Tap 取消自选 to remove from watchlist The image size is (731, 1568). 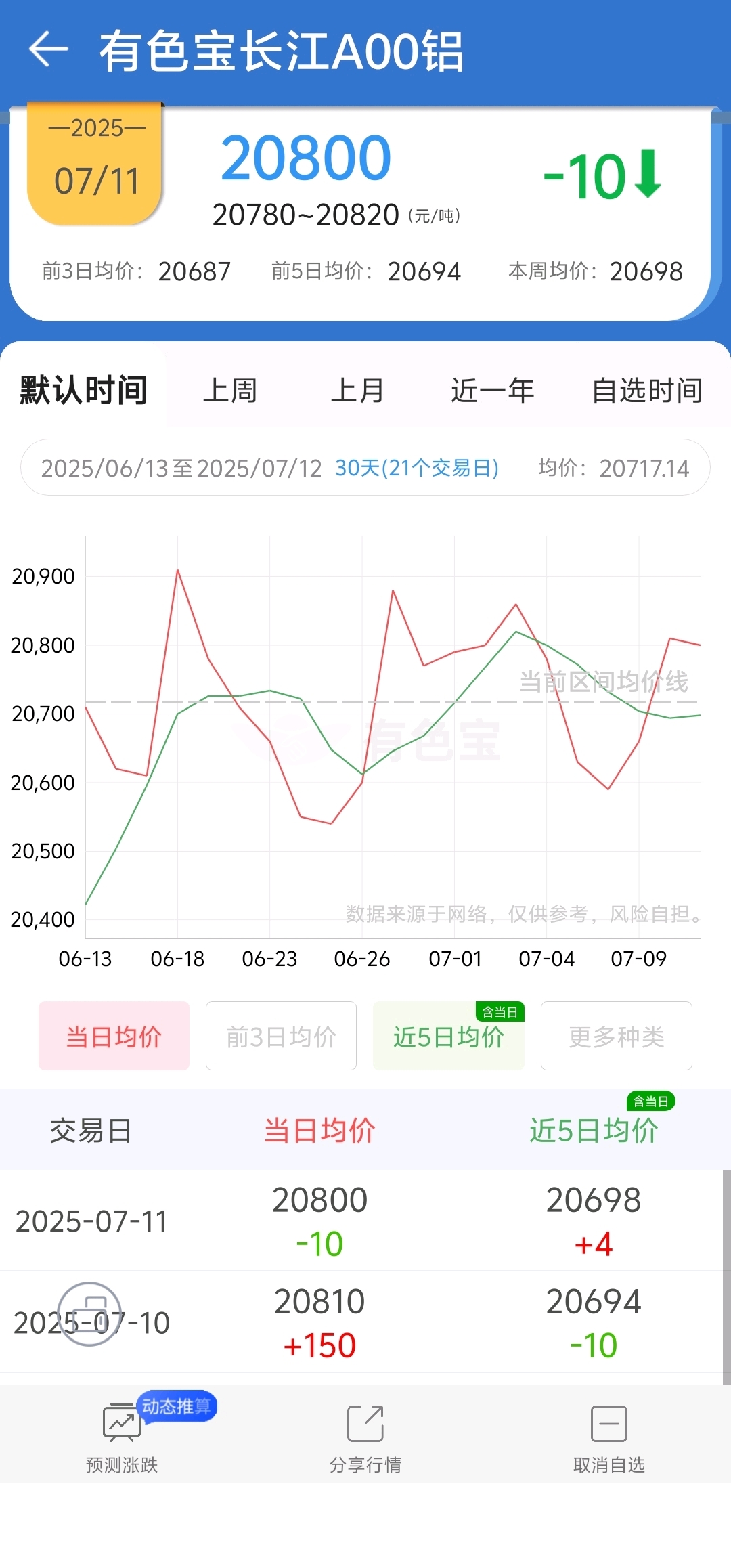tap(609, 1437)
